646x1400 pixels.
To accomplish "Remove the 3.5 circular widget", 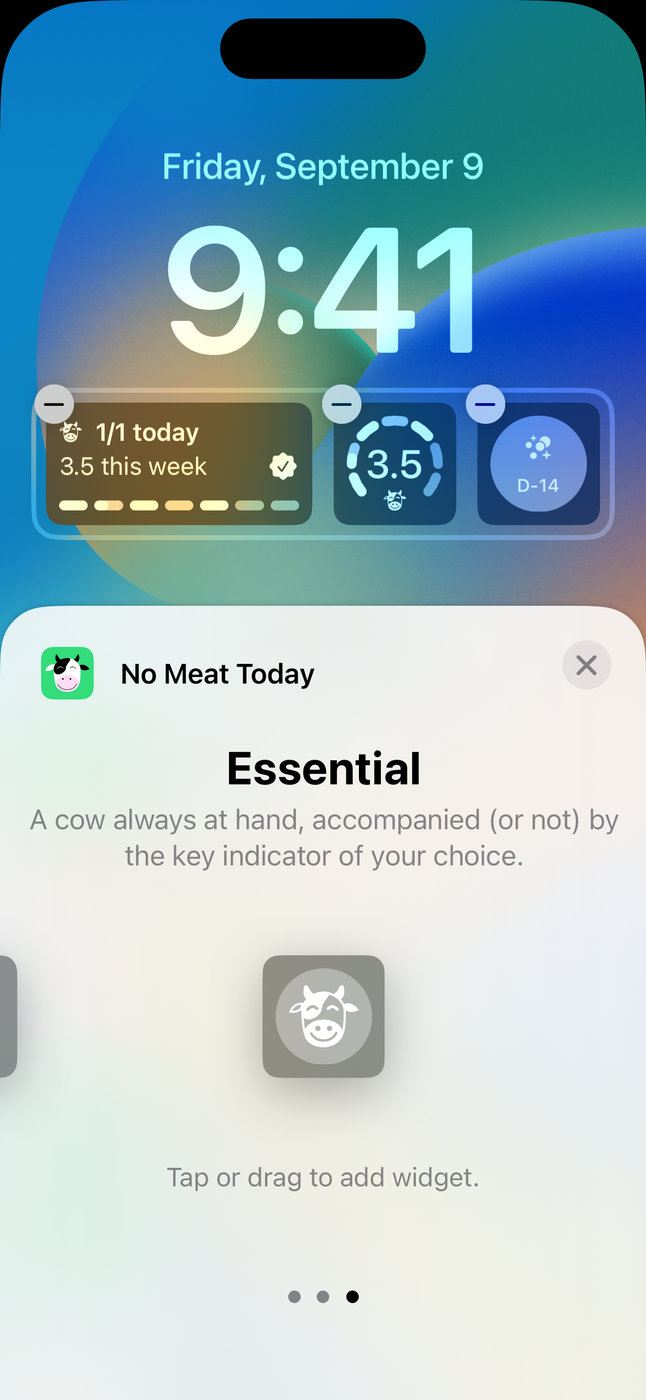I will click(x=342, y=405).
